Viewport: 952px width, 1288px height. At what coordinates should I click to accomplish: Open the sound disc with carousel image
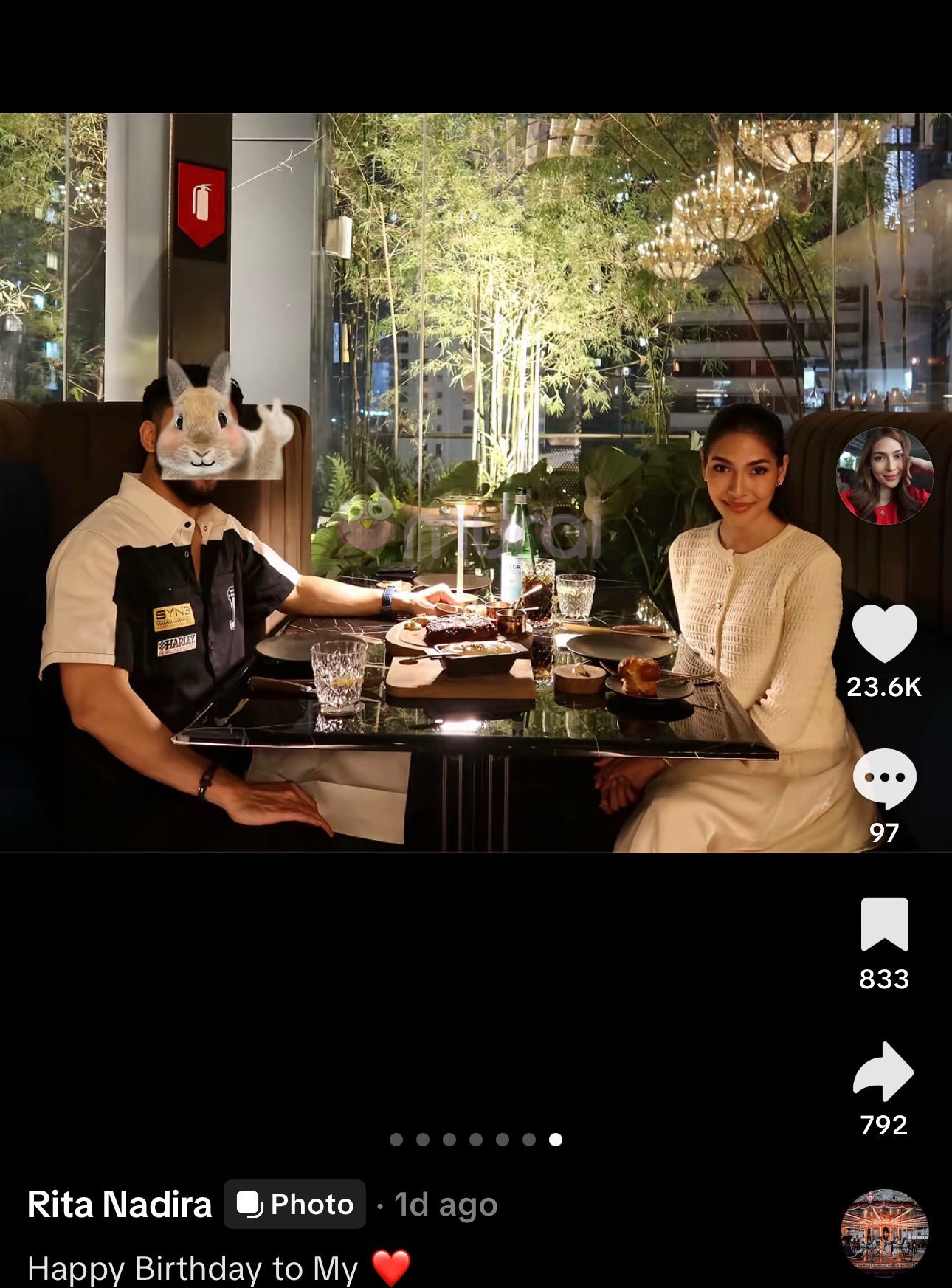(884, 1232)
